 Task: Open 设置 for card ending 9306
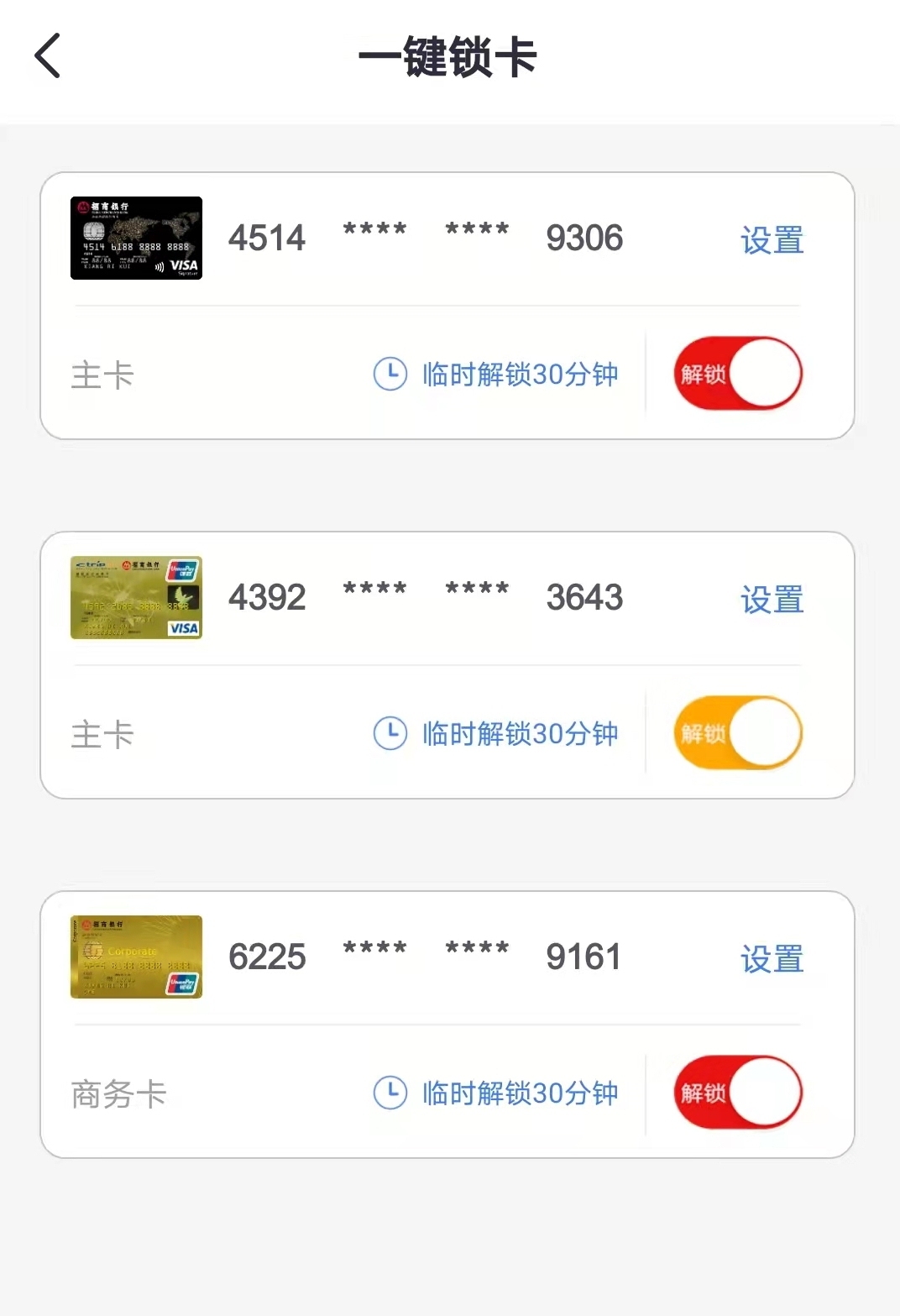772,240
